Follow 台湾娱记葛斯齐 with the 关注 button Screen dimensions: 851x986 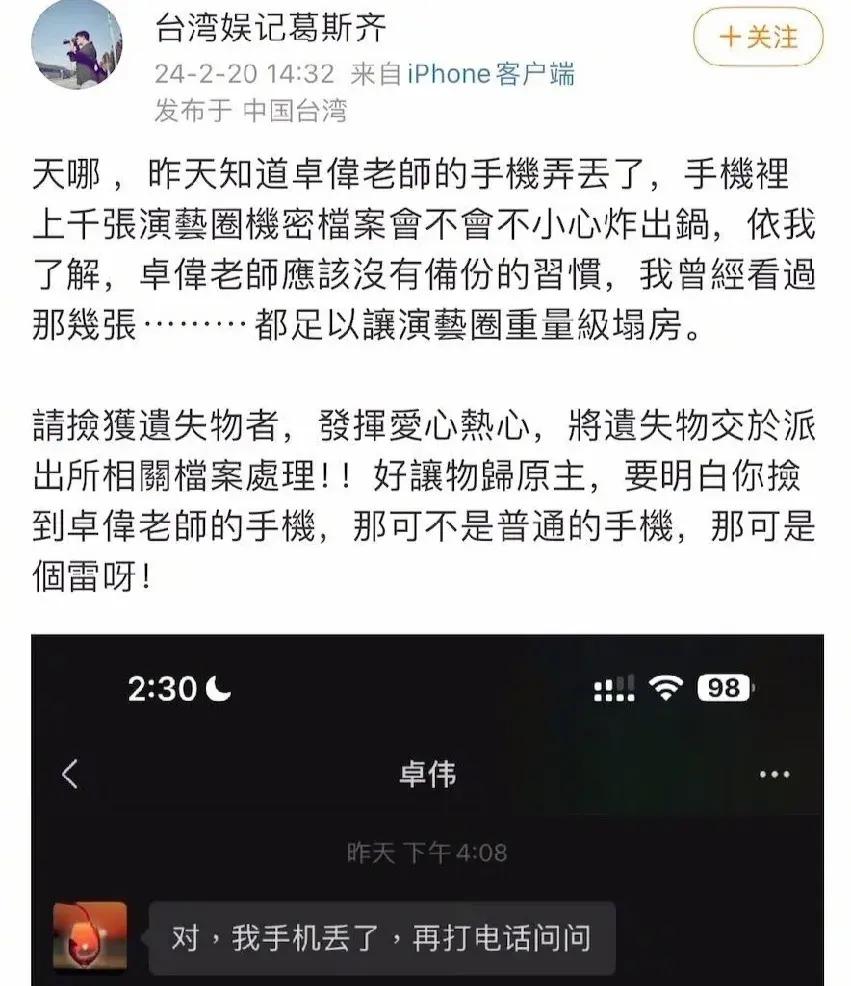click(759, 38)
